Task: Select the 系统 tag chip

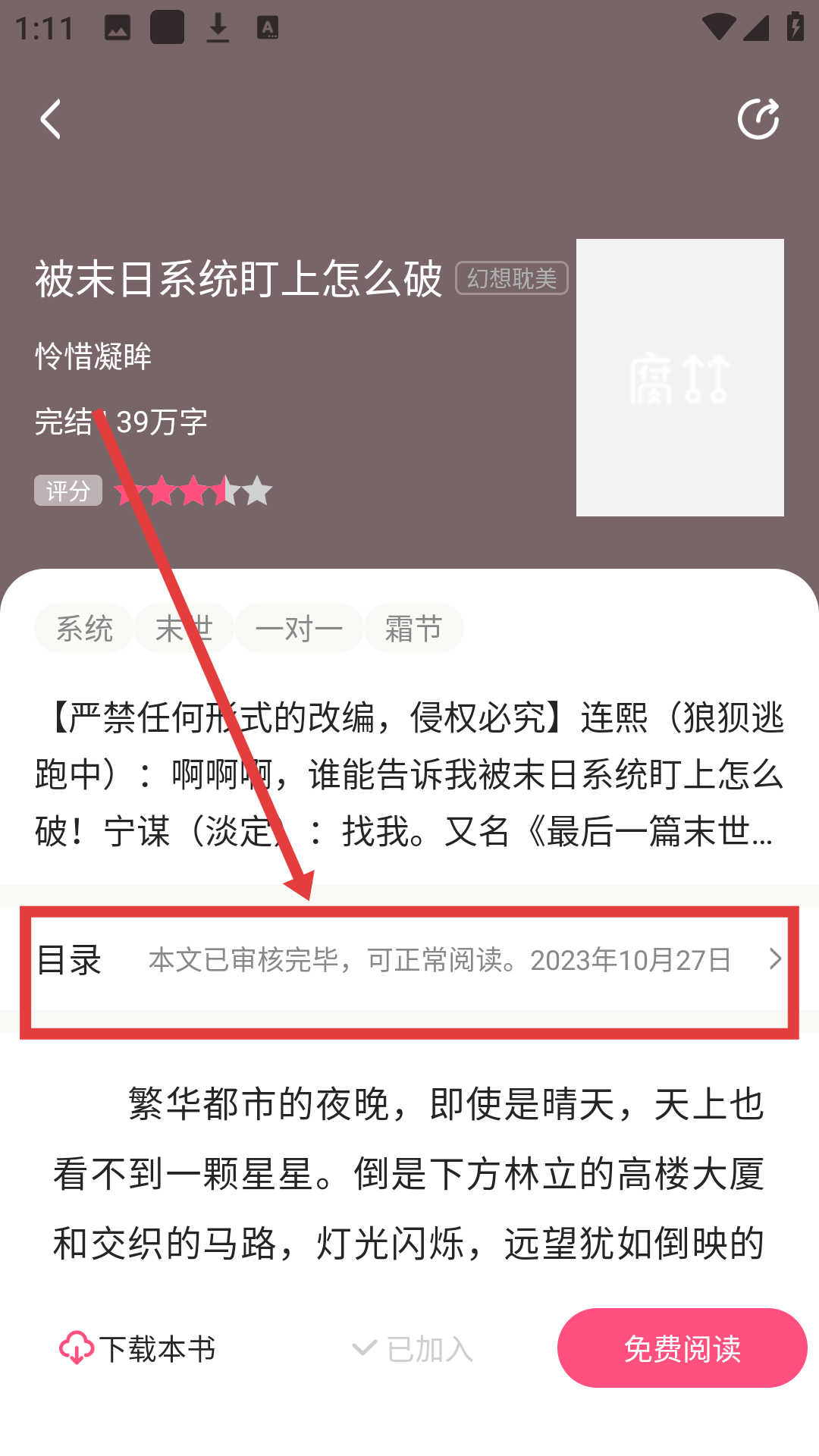Action: coord(84,629)
